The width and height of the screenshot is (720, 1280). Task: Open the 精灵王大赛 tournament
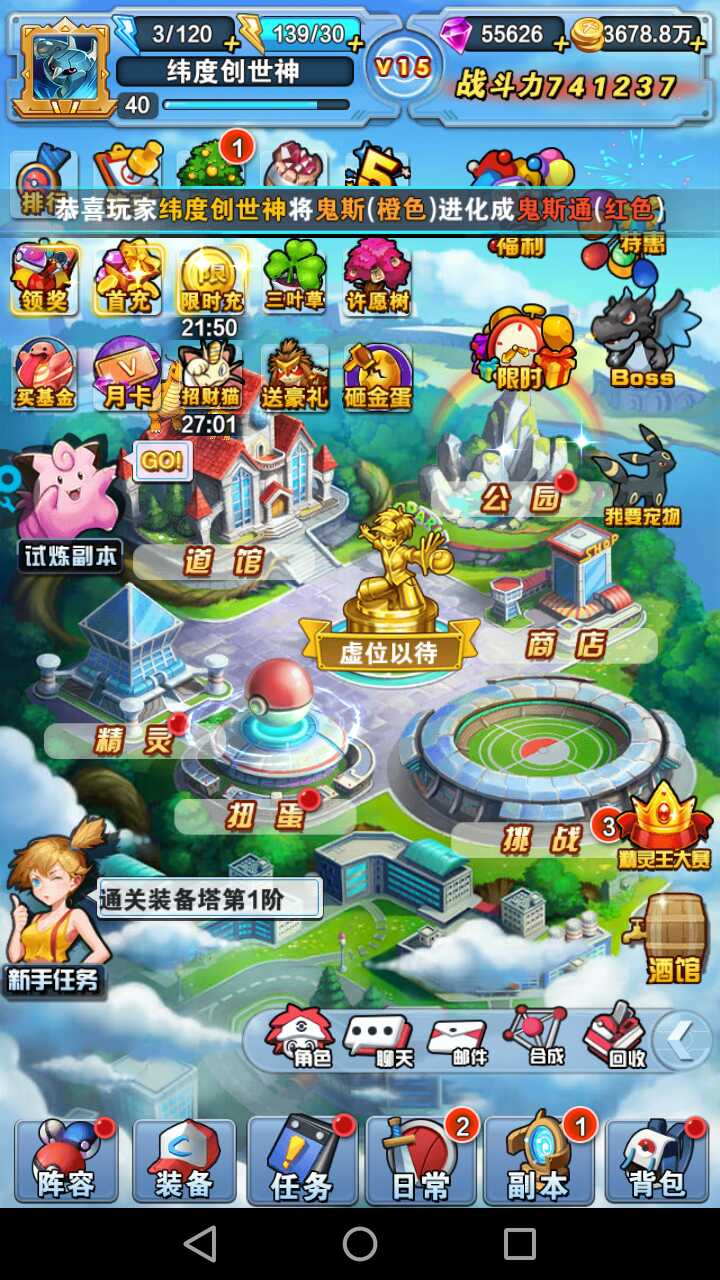tap(664, 825)
